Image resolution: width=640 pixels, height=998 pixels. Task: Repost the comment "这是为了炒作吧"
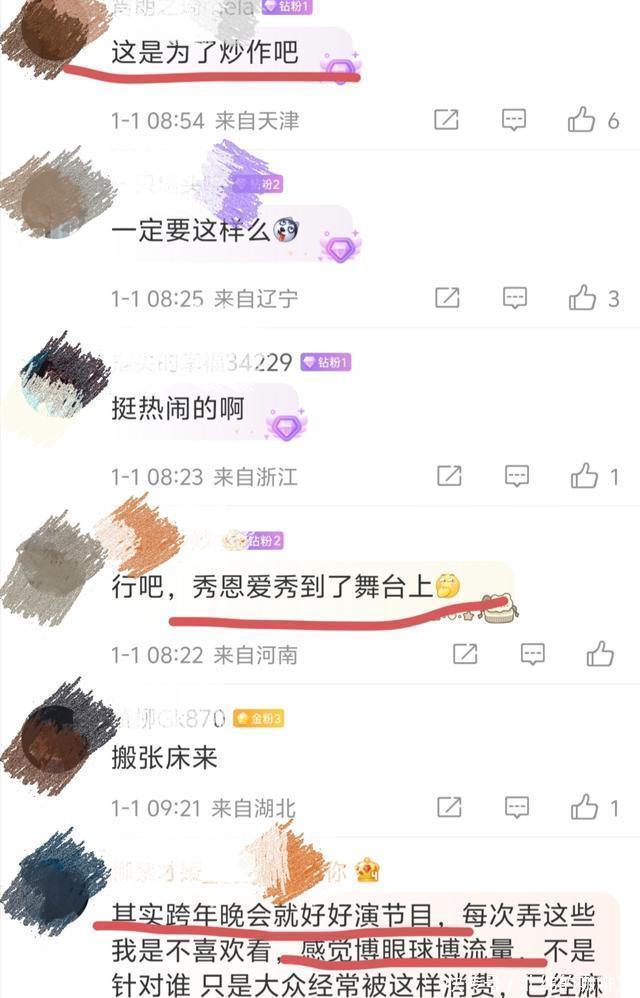click(446, 120)
